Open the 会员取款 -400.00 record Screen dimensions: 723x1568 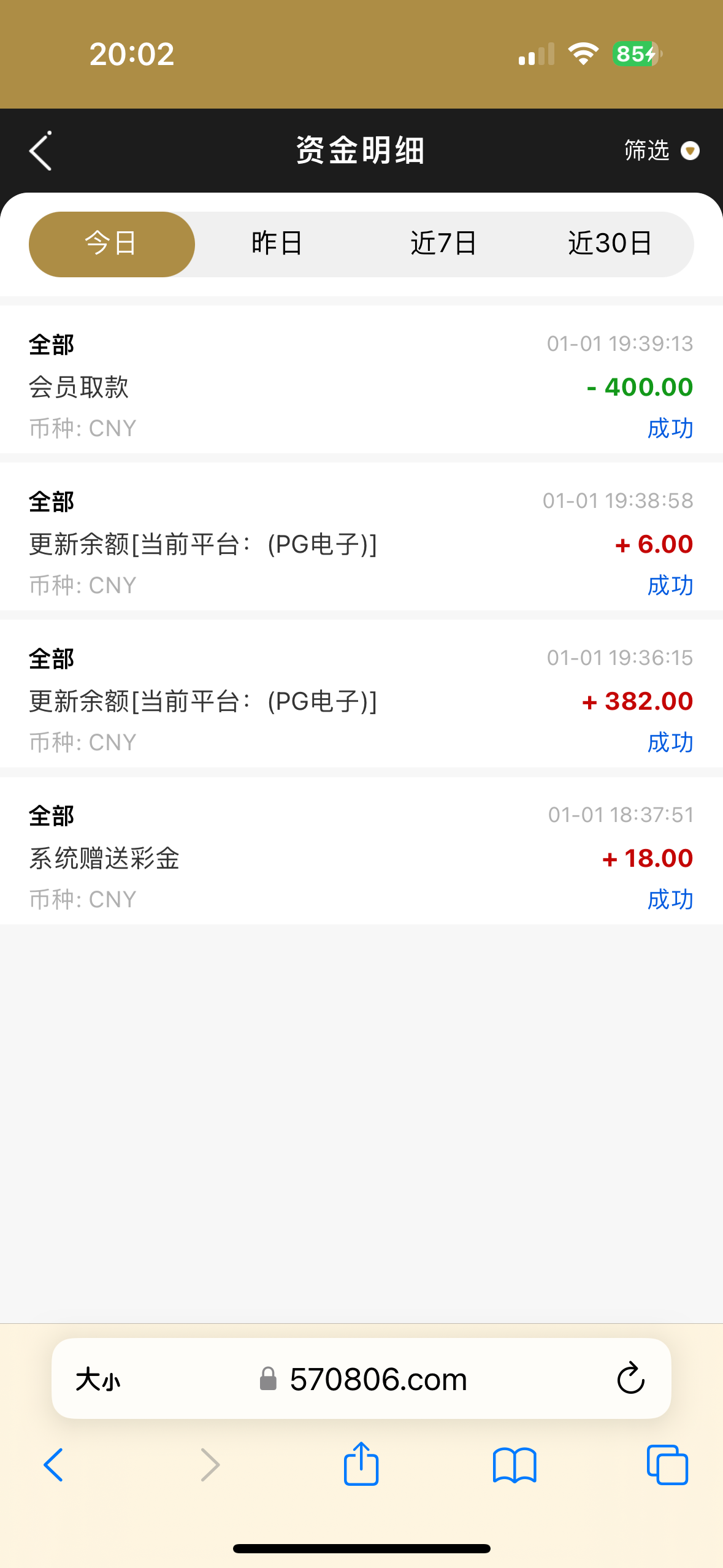click(361, 386)
